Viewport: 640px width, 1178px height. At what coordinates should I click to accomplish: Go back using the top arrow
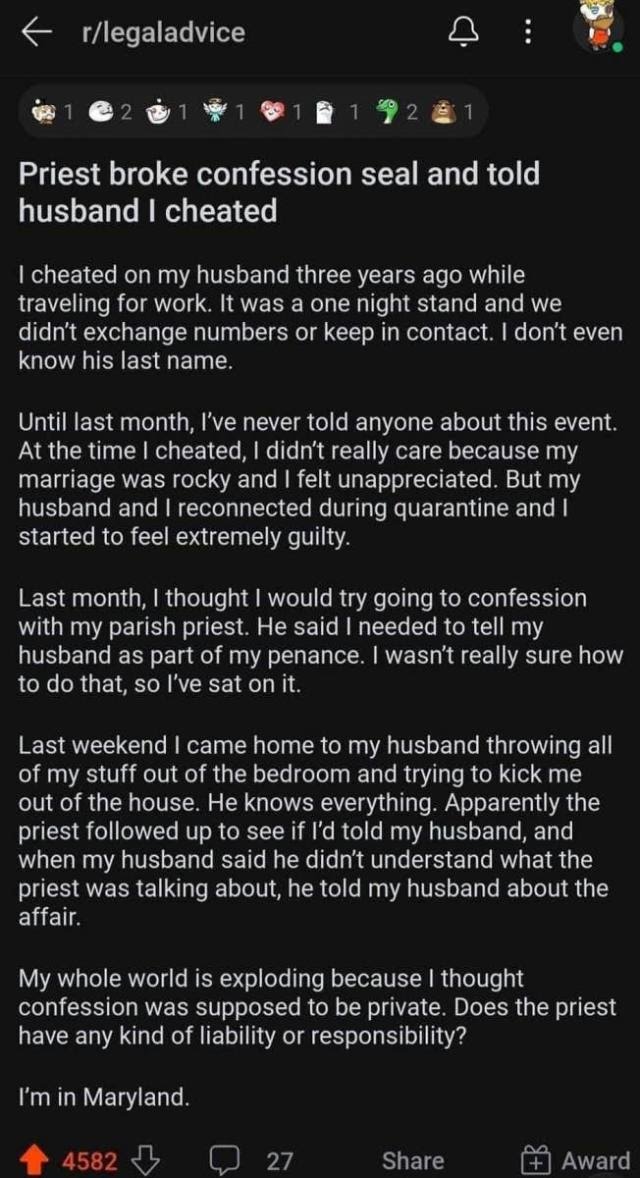tap(38, 33)
